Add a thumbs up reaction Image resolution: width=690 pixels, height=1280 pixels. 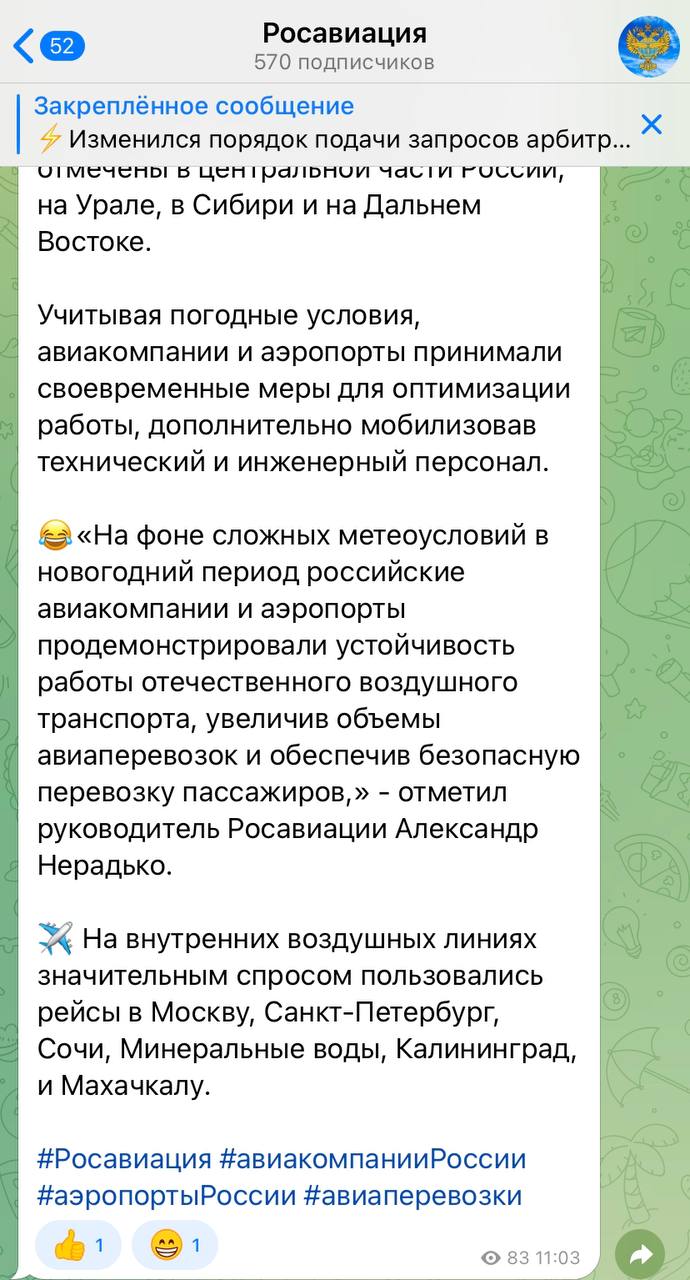(x=78, y=1245)
